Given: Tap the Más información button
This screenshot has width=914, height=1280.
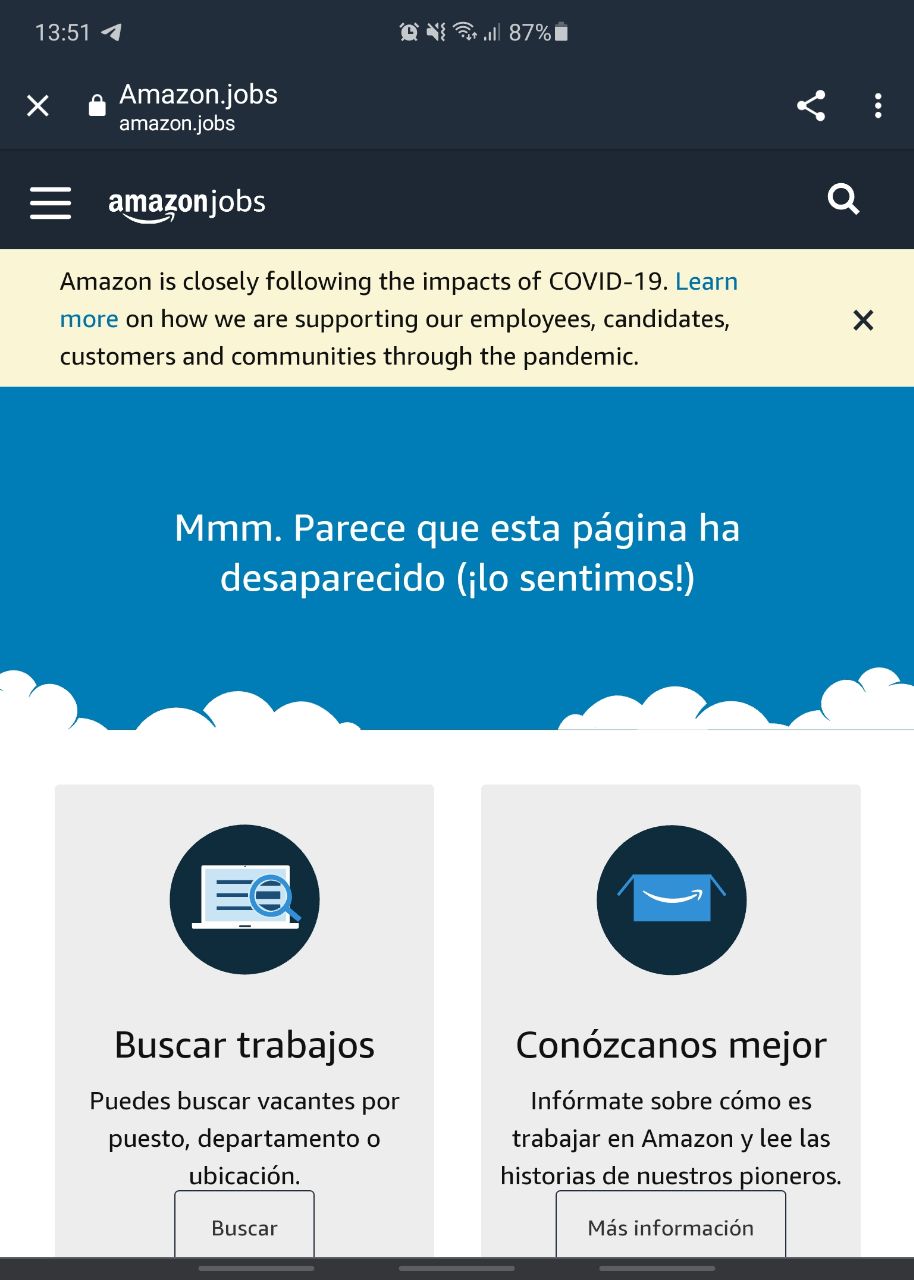Looking at the screenshot, I should (670, 1226).
